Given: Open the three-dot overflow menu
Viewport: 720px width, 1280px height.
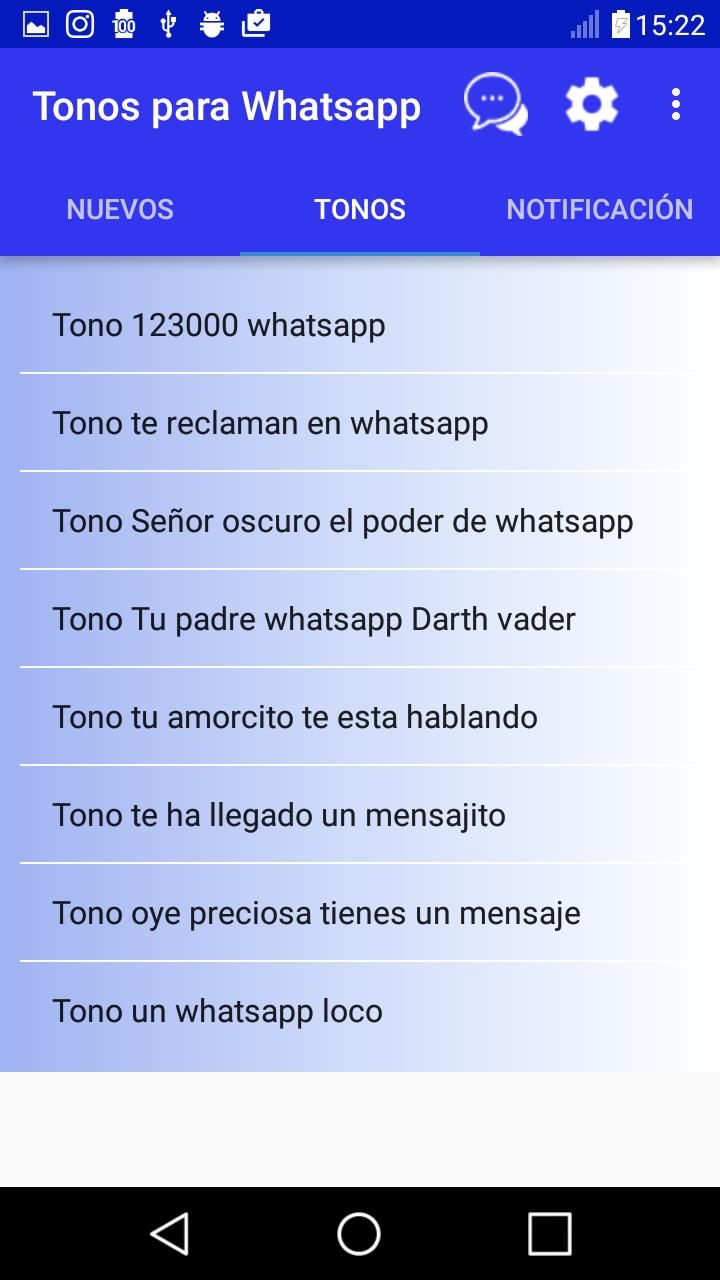Looking at the screenshot, I should pyautogui.click(x=675, y=102).
